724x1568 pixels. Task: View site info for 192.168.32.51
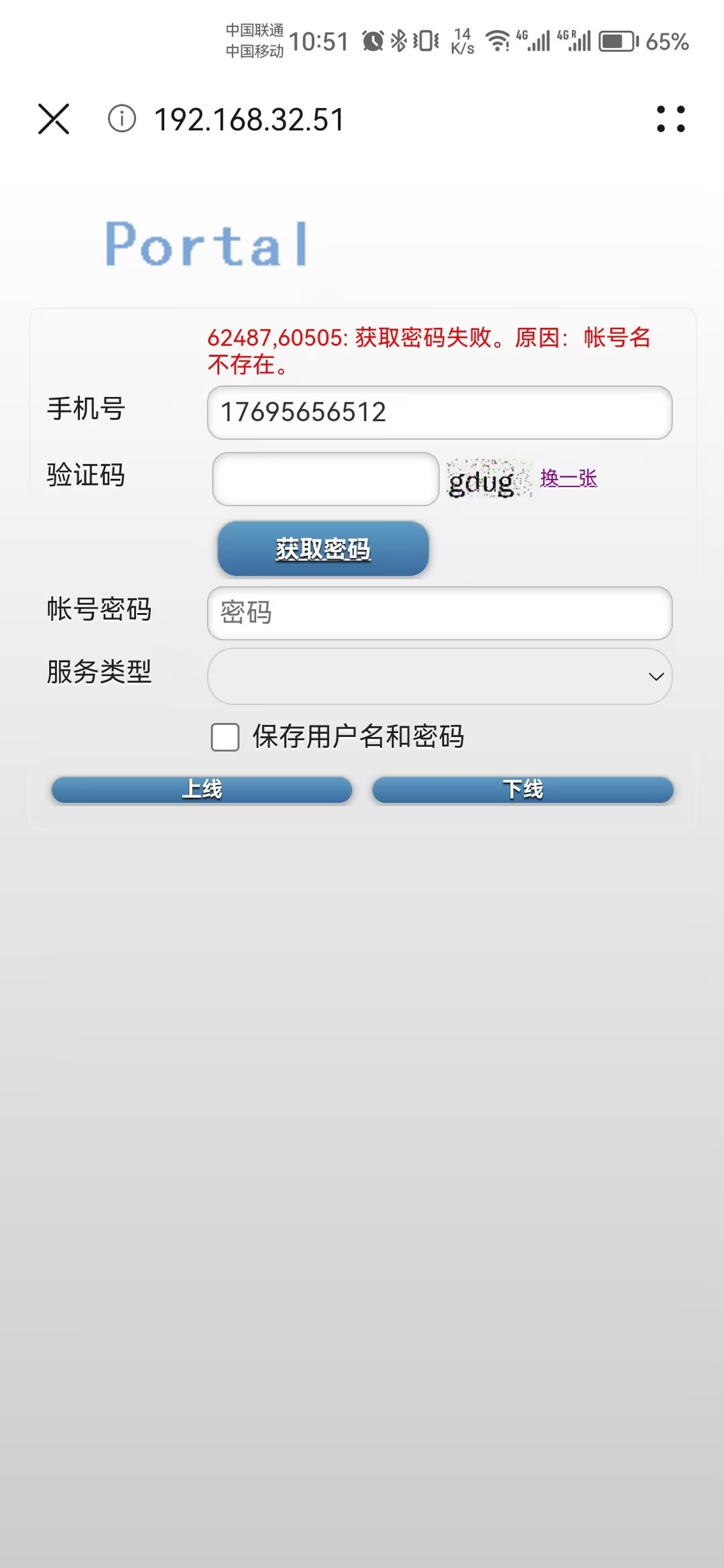click(121, 119)
